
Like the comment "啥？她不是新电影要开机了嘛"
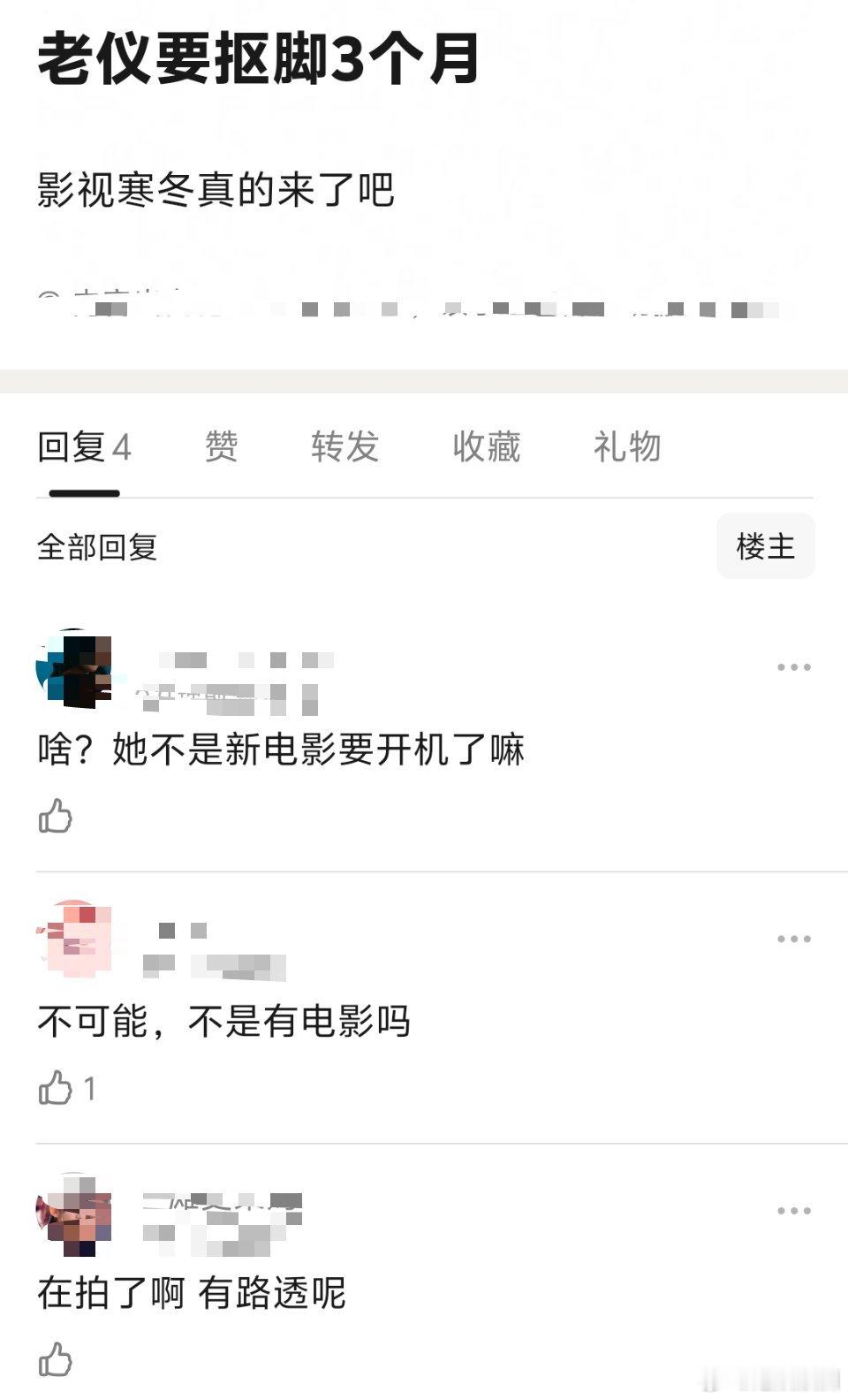(56, 817)
